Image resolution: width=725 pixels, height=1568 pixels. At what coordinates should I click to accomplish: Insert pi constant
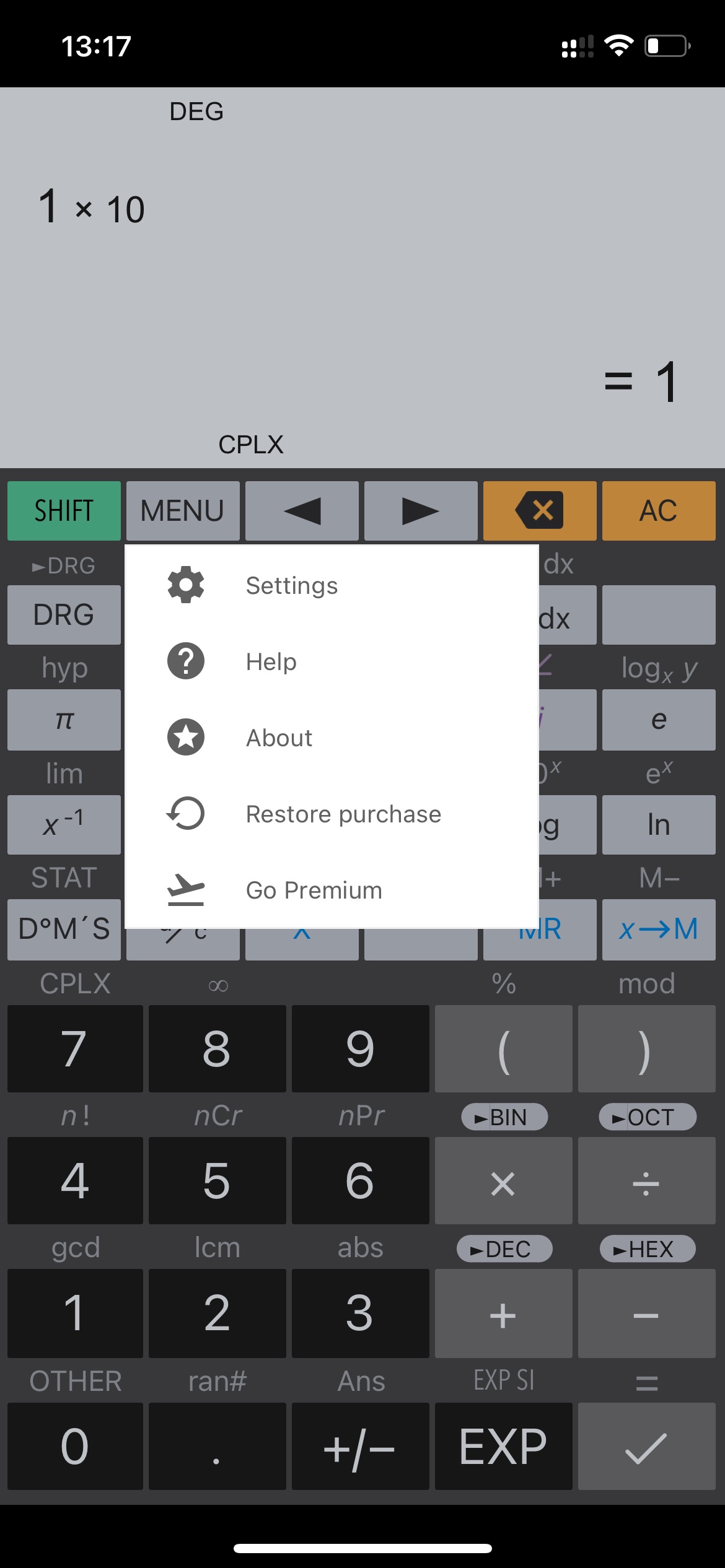pos(64,720)
